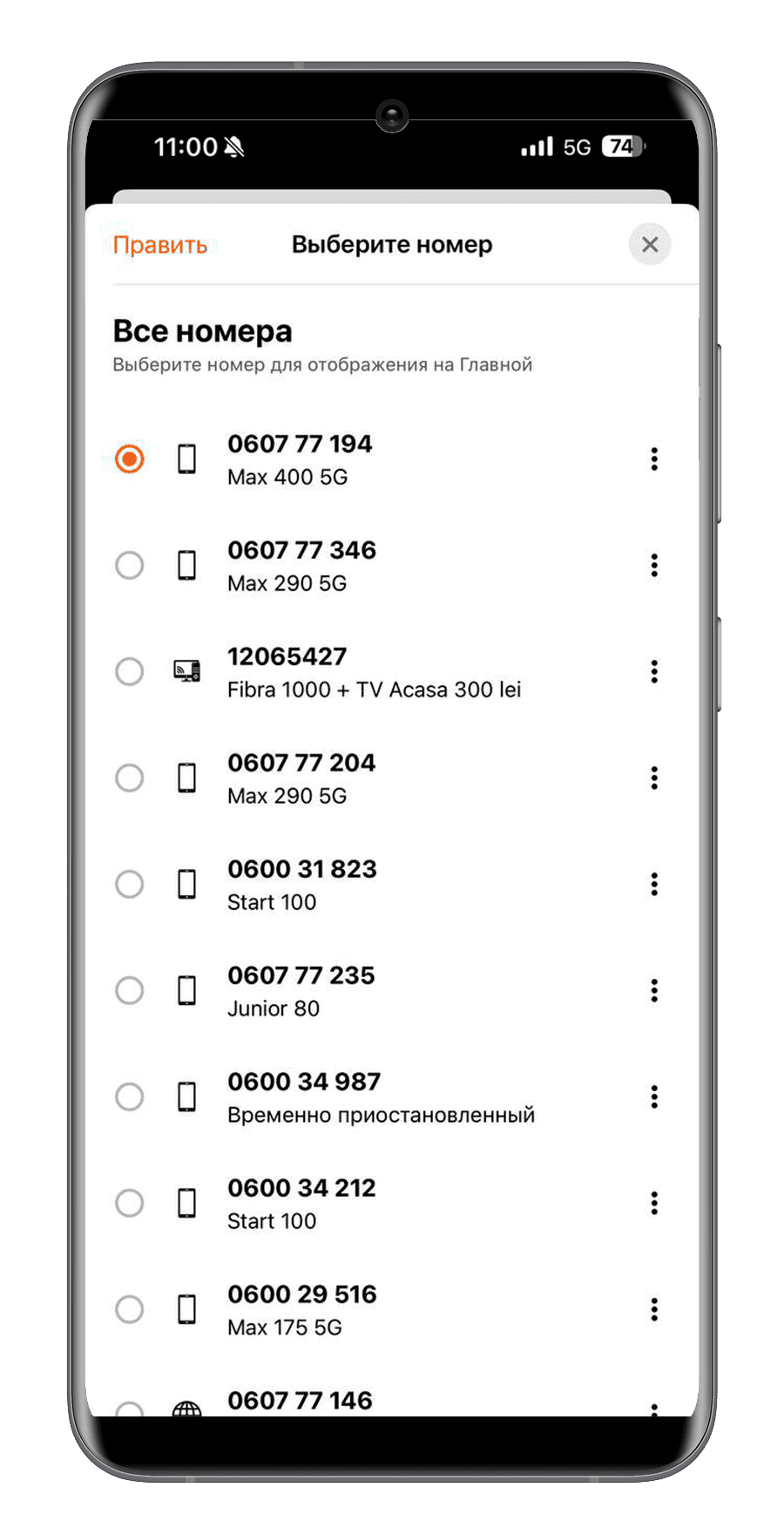784x1535 pixels.
Task: Select suspended number 0600 34 987
Action: pyautogui.click(x=129, y=1097)
